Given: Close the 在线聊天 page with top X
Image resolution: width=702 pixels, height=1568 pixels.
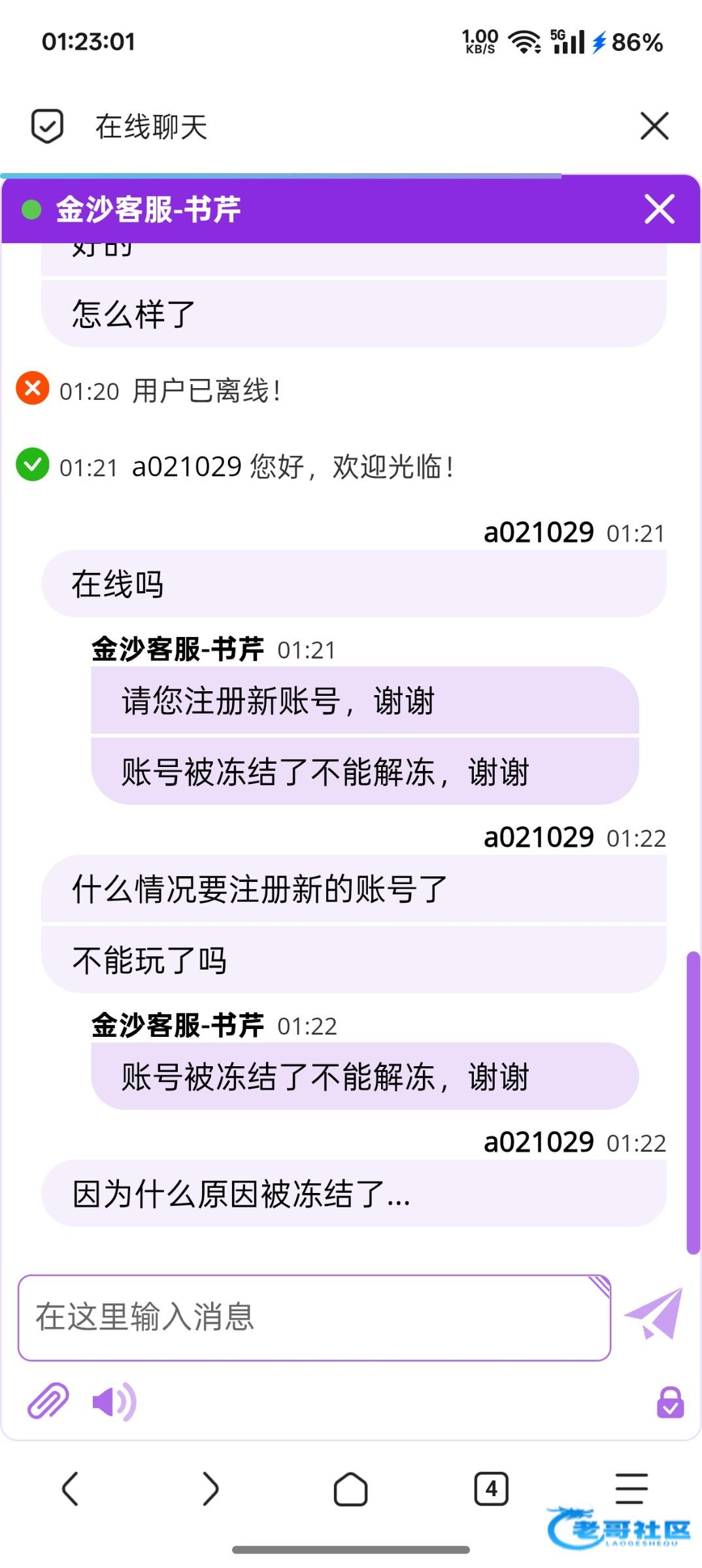Looking at the screenshot, I should click(654, 126).
